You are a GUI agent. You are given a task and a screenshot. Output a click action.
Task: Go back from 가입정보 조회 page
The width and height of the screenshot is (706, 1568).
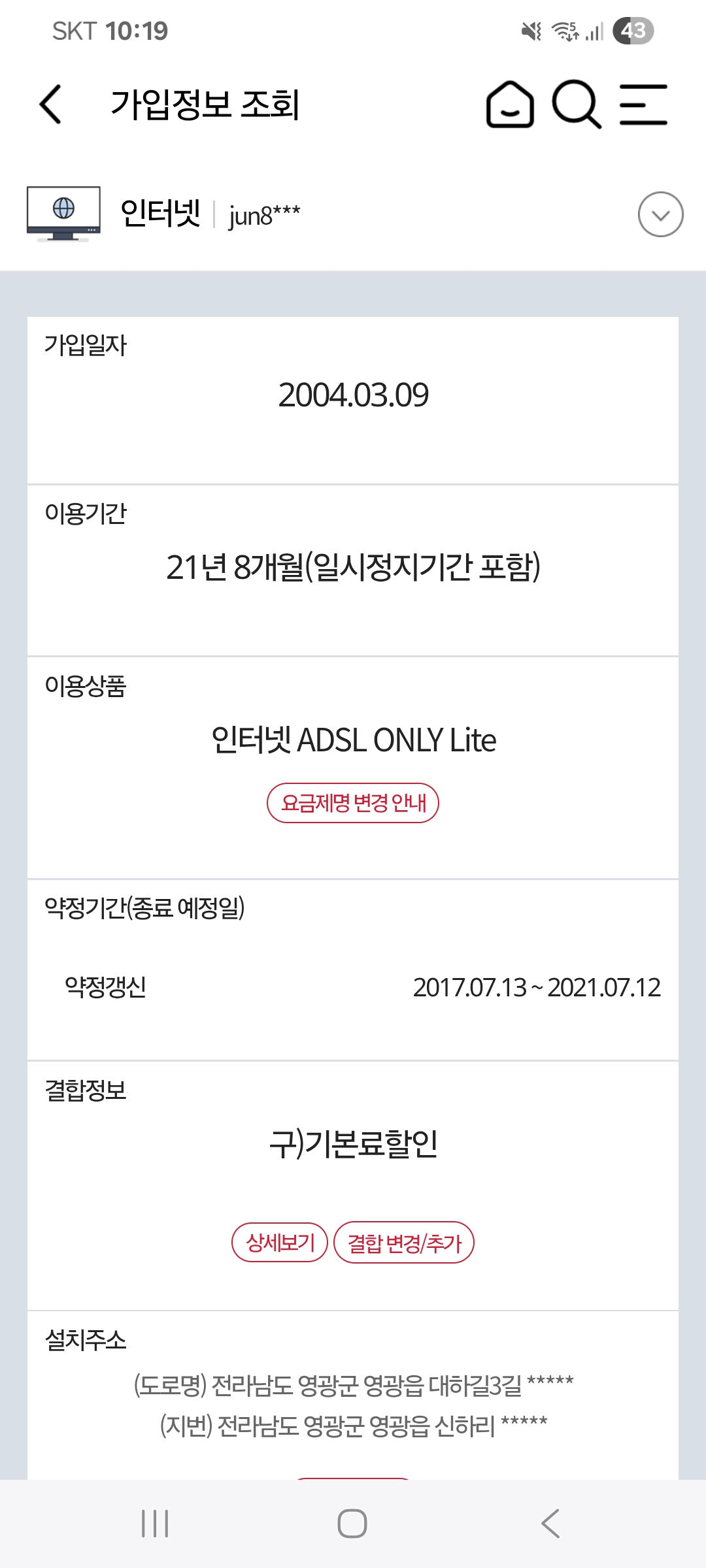pos(51,105)
